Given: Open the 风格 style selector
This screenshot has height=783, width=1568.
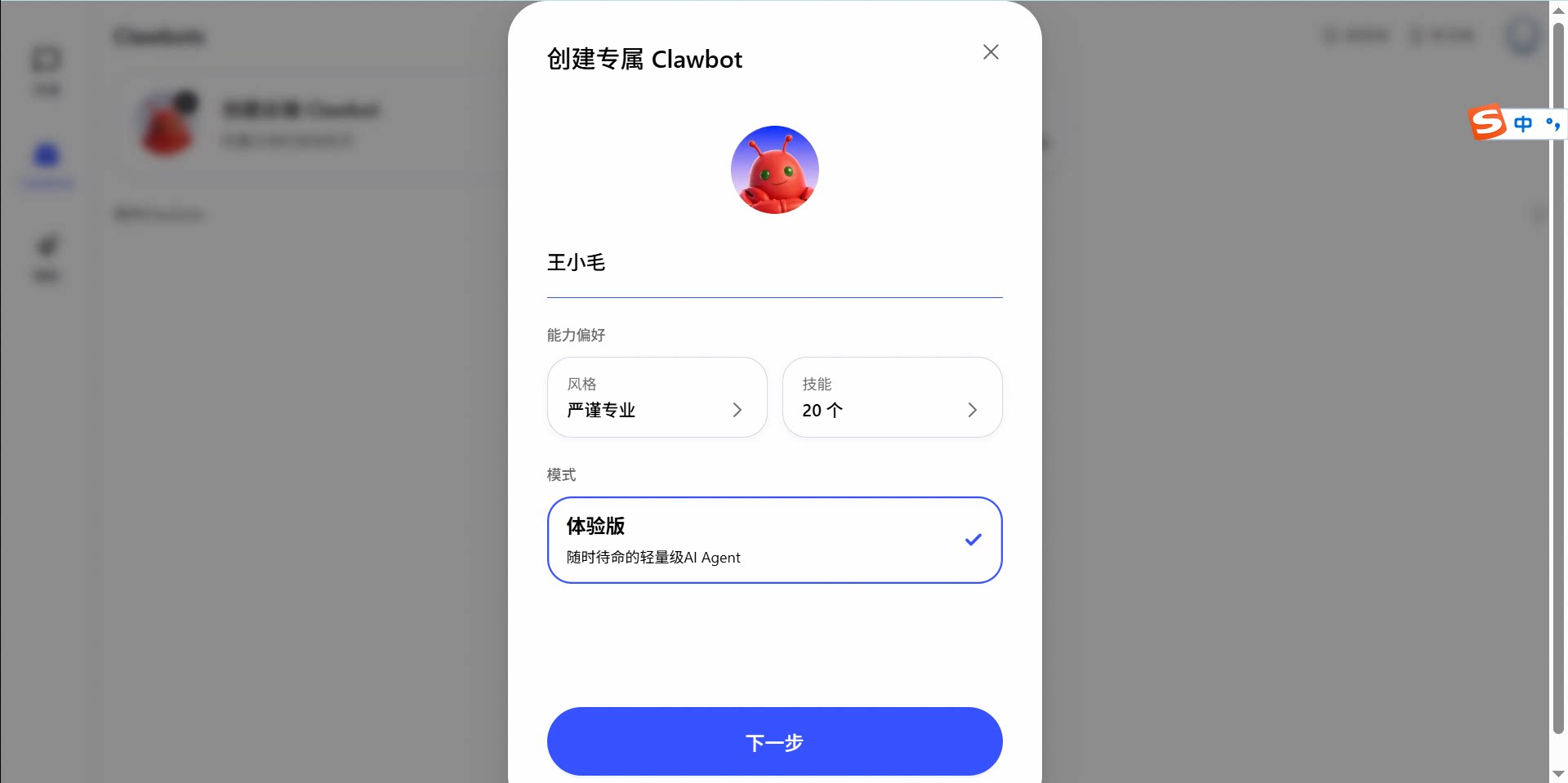Looking at the screenshot, I should [657, 398].
